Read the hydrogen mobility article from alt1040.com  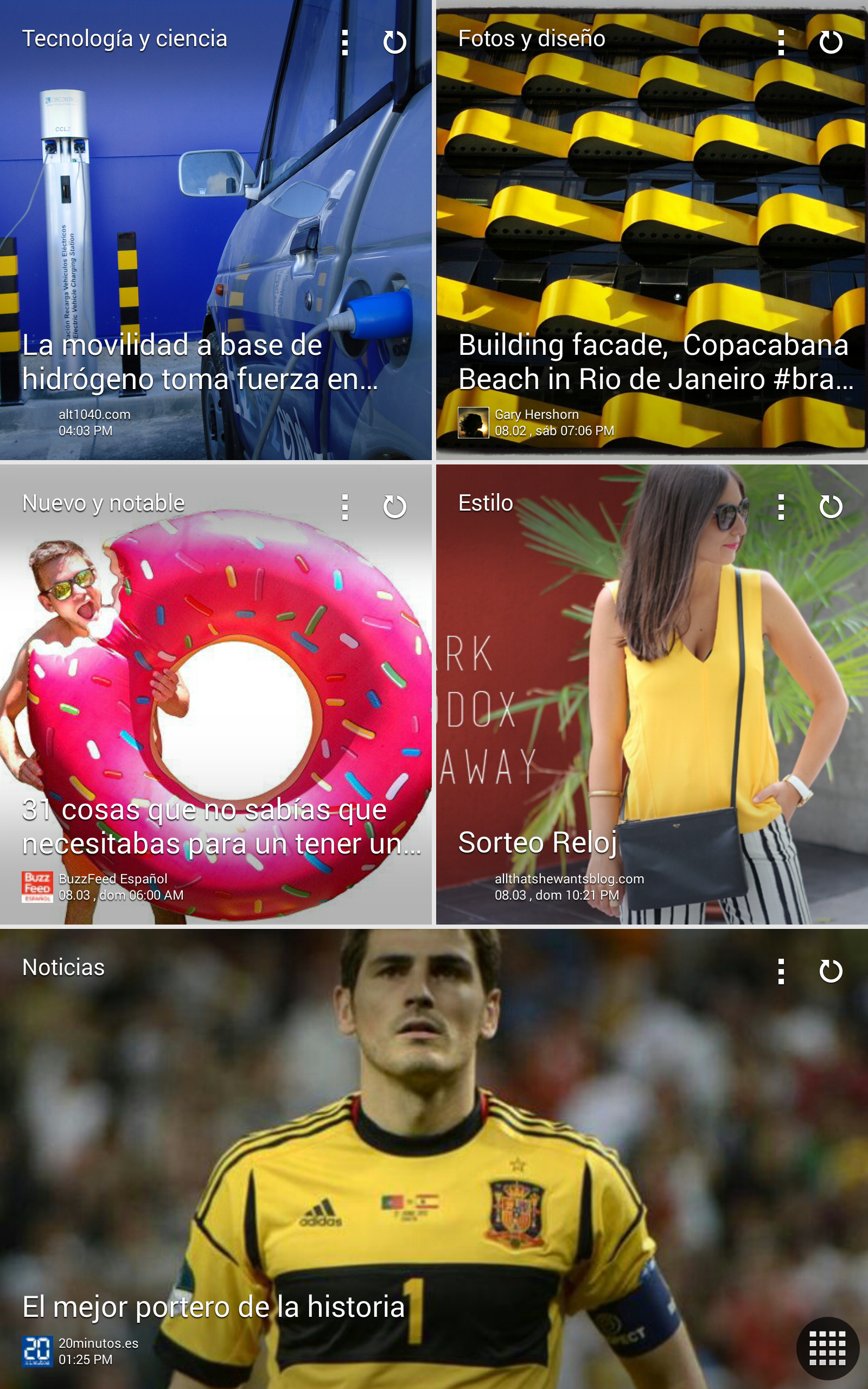200,361
